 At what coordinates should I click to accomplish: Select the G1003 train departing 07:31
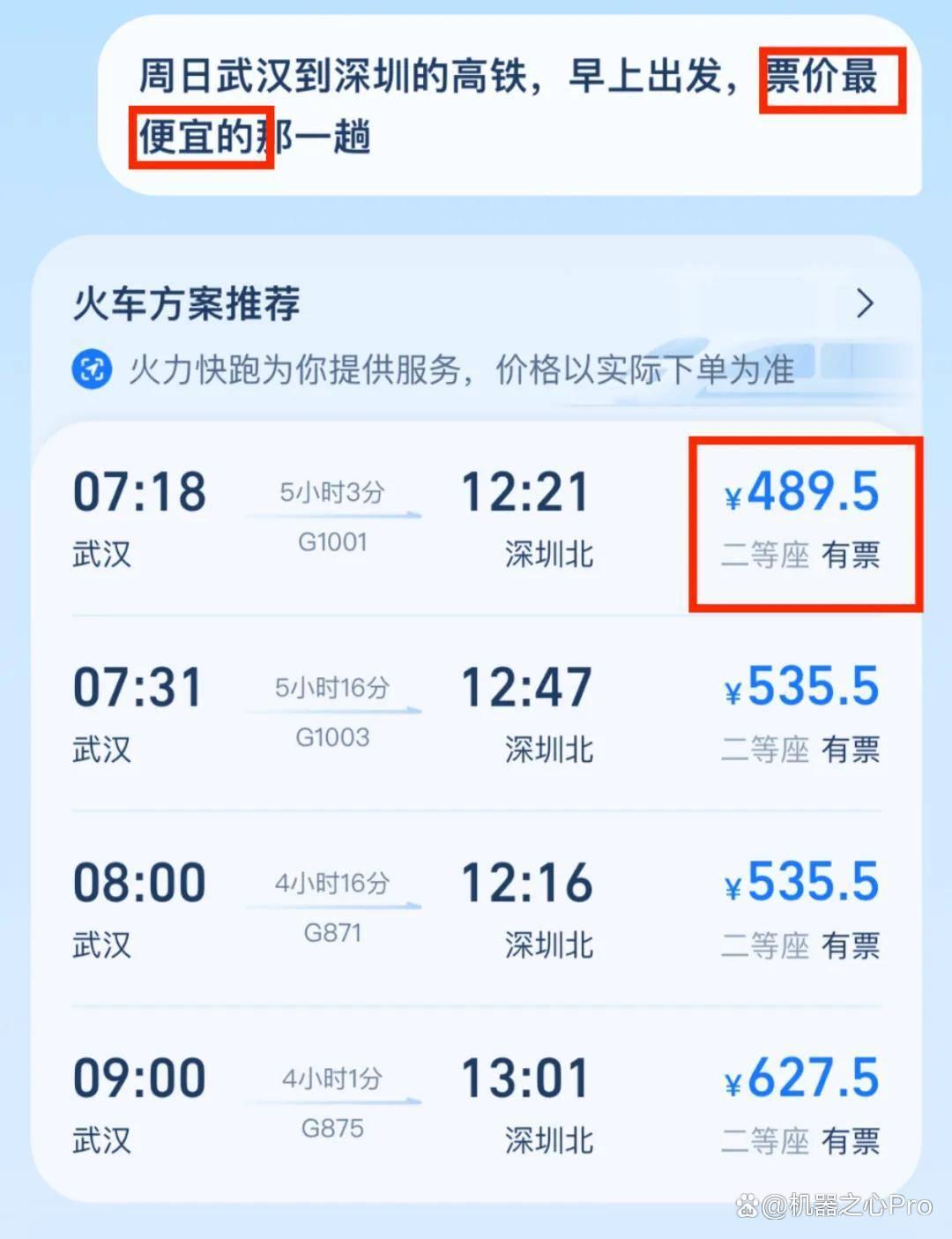(x=476, y=713)
